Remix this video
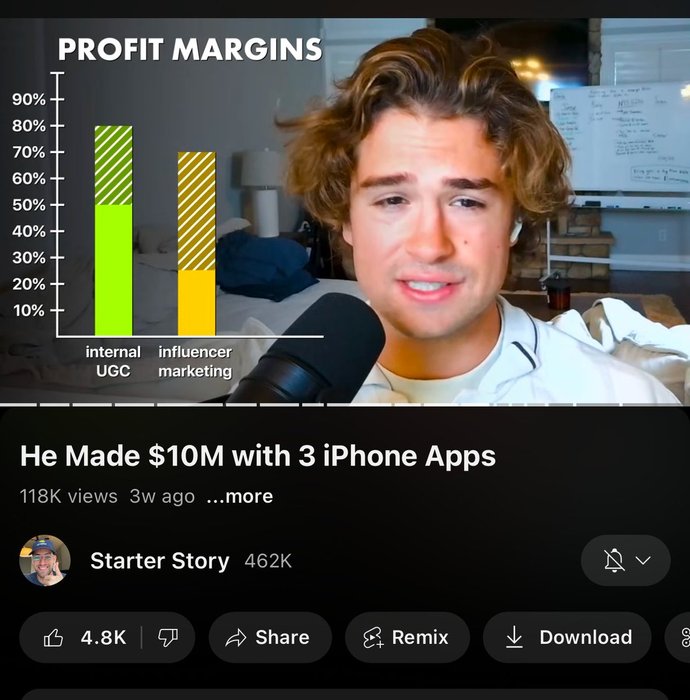Image resolution: width=690 pixels, height=700 pixels. 405,638
